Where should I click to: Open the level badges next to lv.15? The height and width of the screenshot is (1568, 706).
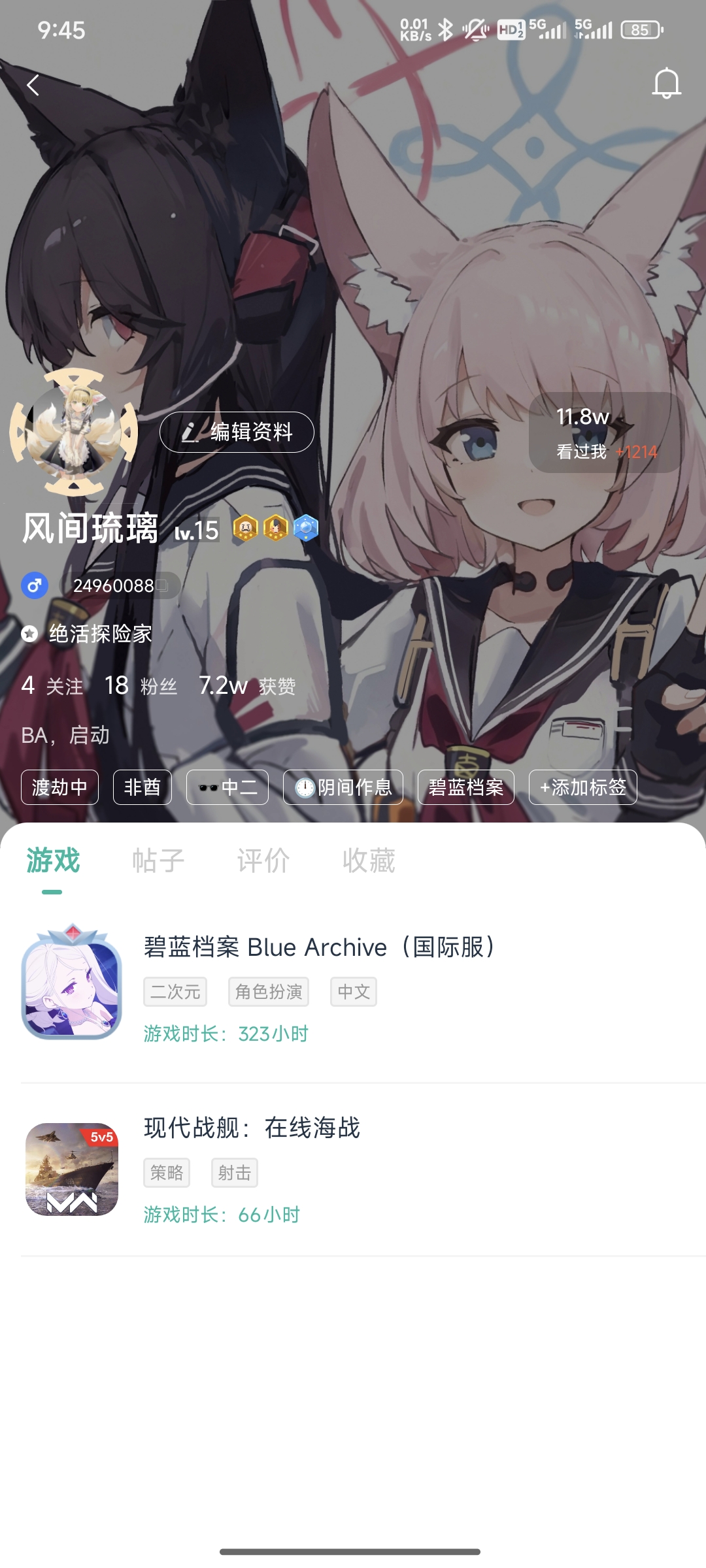pos(275,529)
